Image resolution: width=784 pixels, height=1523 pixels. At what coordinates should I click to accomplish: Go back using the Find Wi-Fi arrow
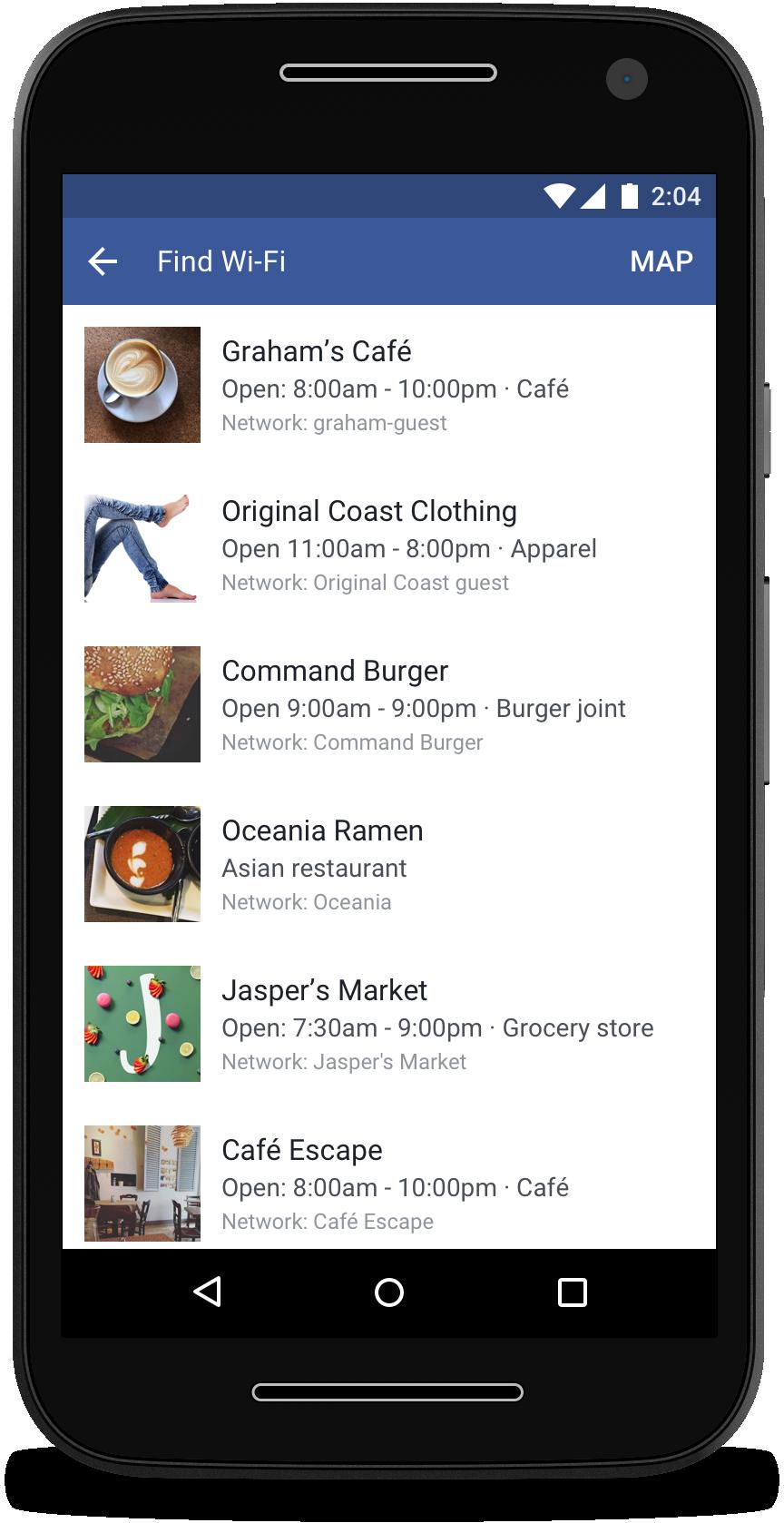103,261
